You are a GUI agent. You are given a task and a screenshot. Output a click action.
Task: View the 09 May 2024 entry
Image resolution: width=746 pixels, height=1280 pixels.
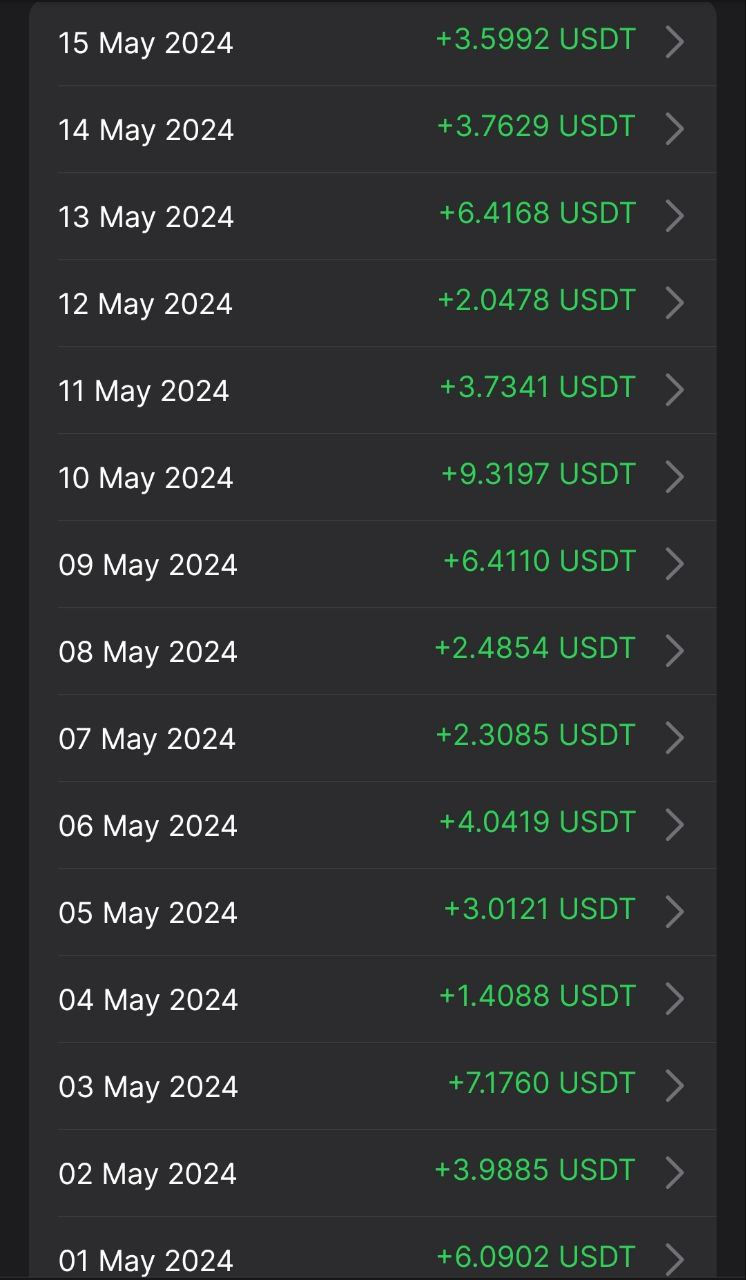(373, 564)
